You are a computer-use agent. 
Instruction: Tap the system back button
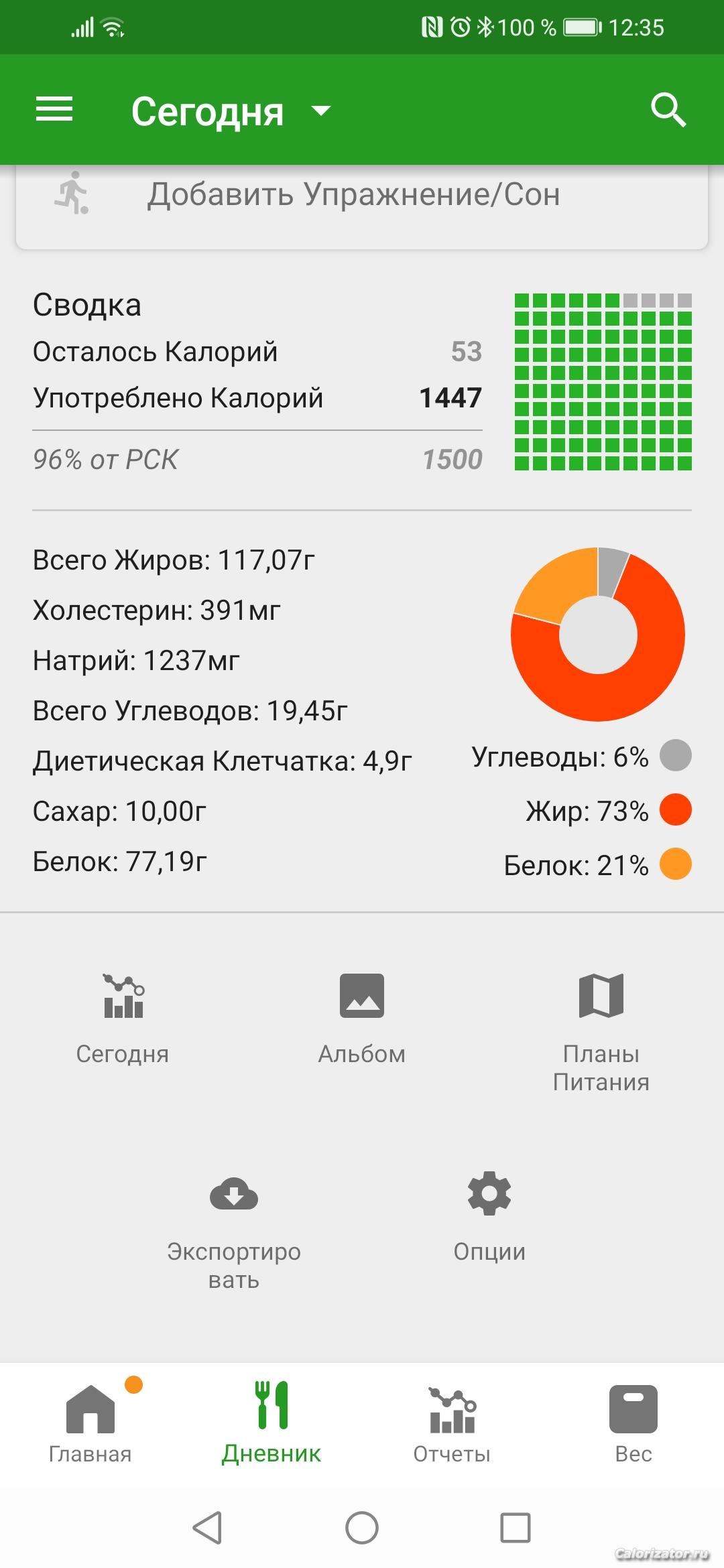(x=207, y=1528)
